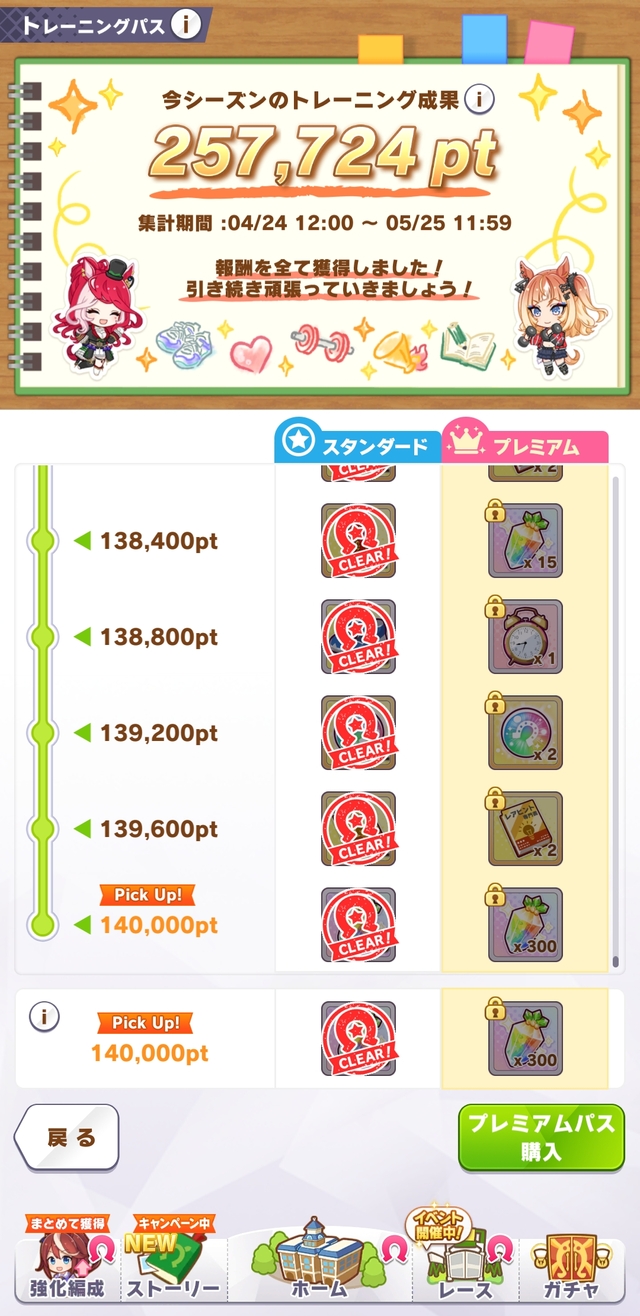Go to the ホーム tab

click(x=320, y=1264)
